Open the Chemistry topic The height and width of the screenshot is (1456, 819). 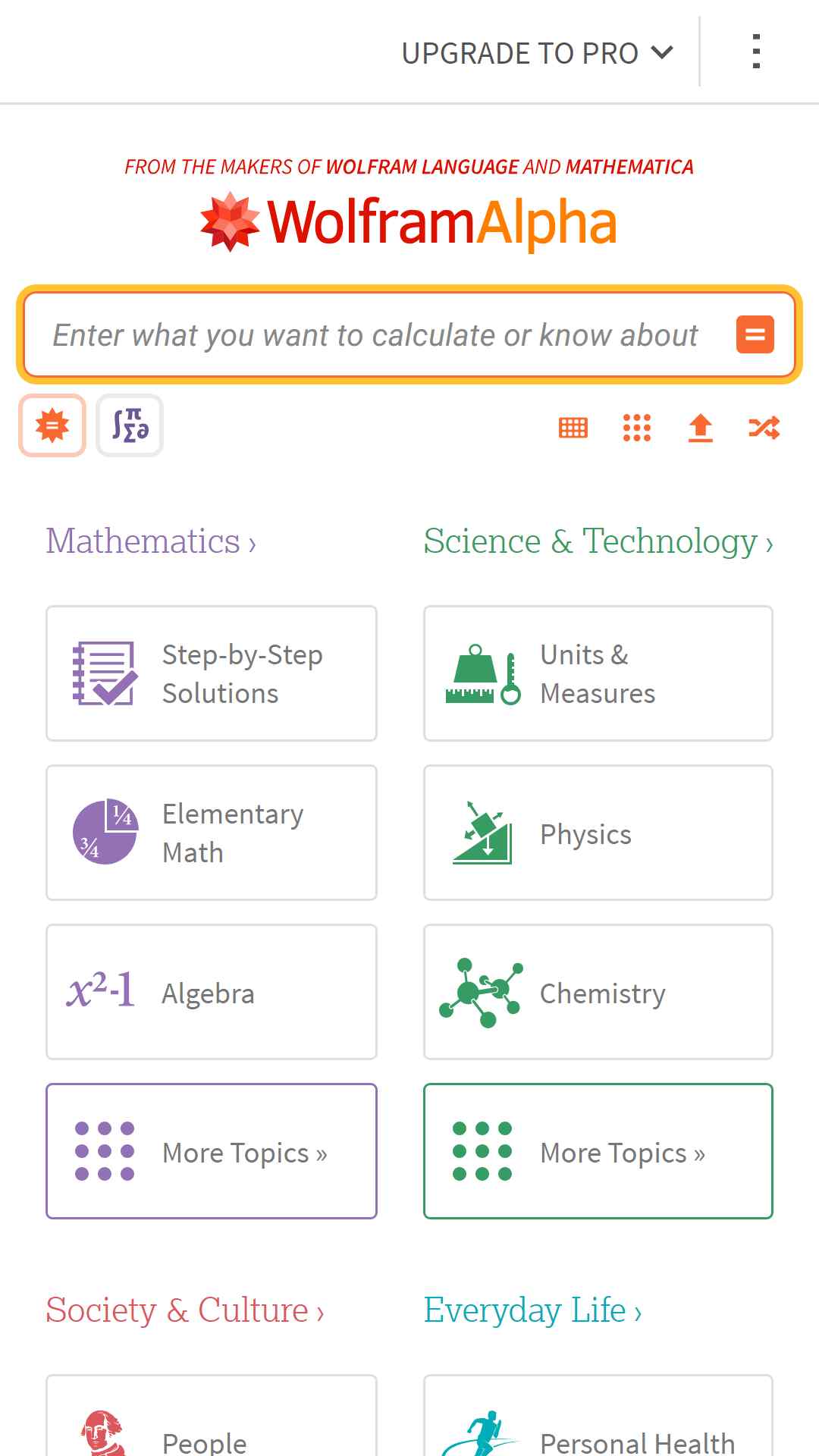(x=598, y=992)
